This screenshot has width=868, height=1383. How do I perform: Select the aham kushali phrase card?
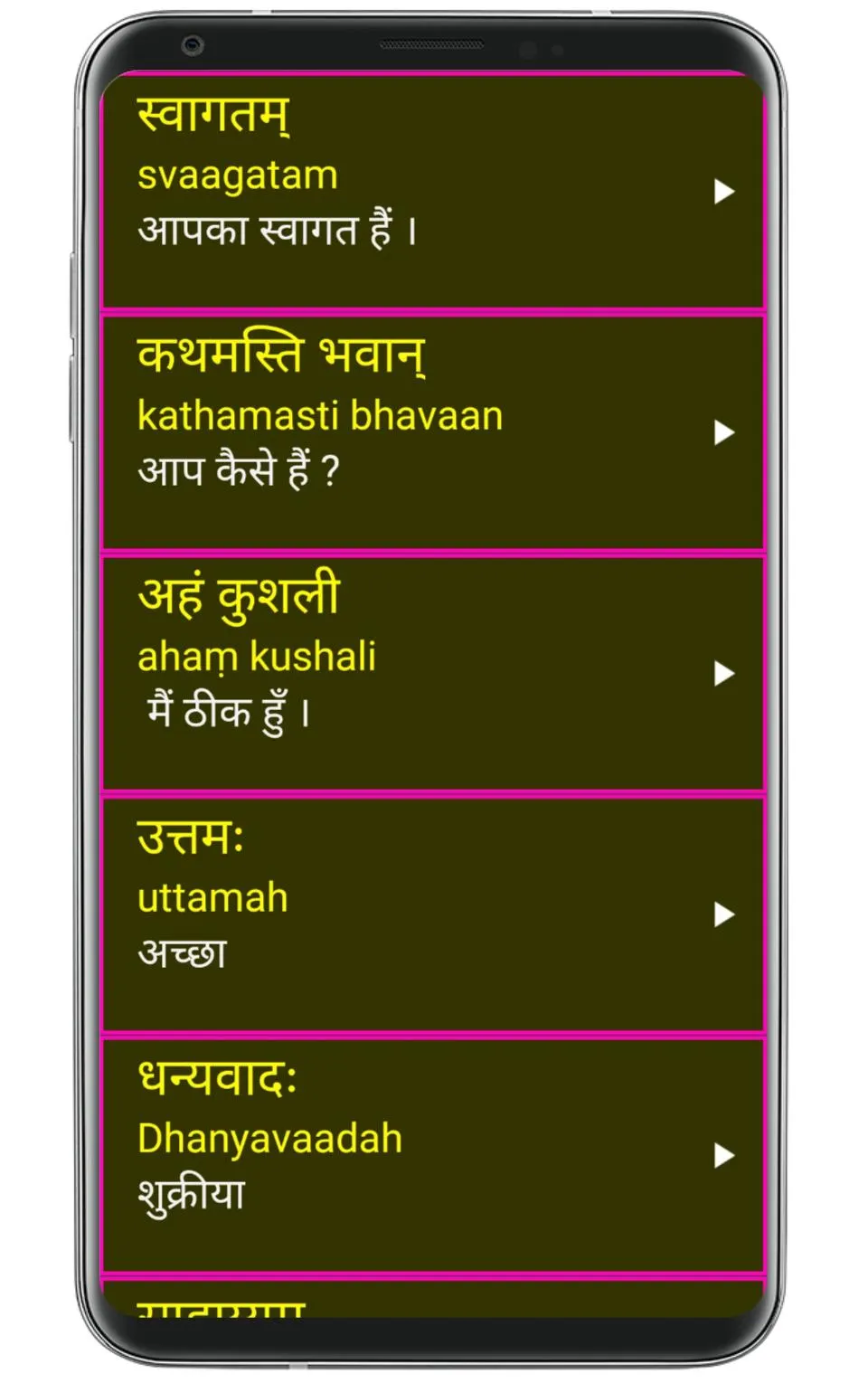(434, 674)
